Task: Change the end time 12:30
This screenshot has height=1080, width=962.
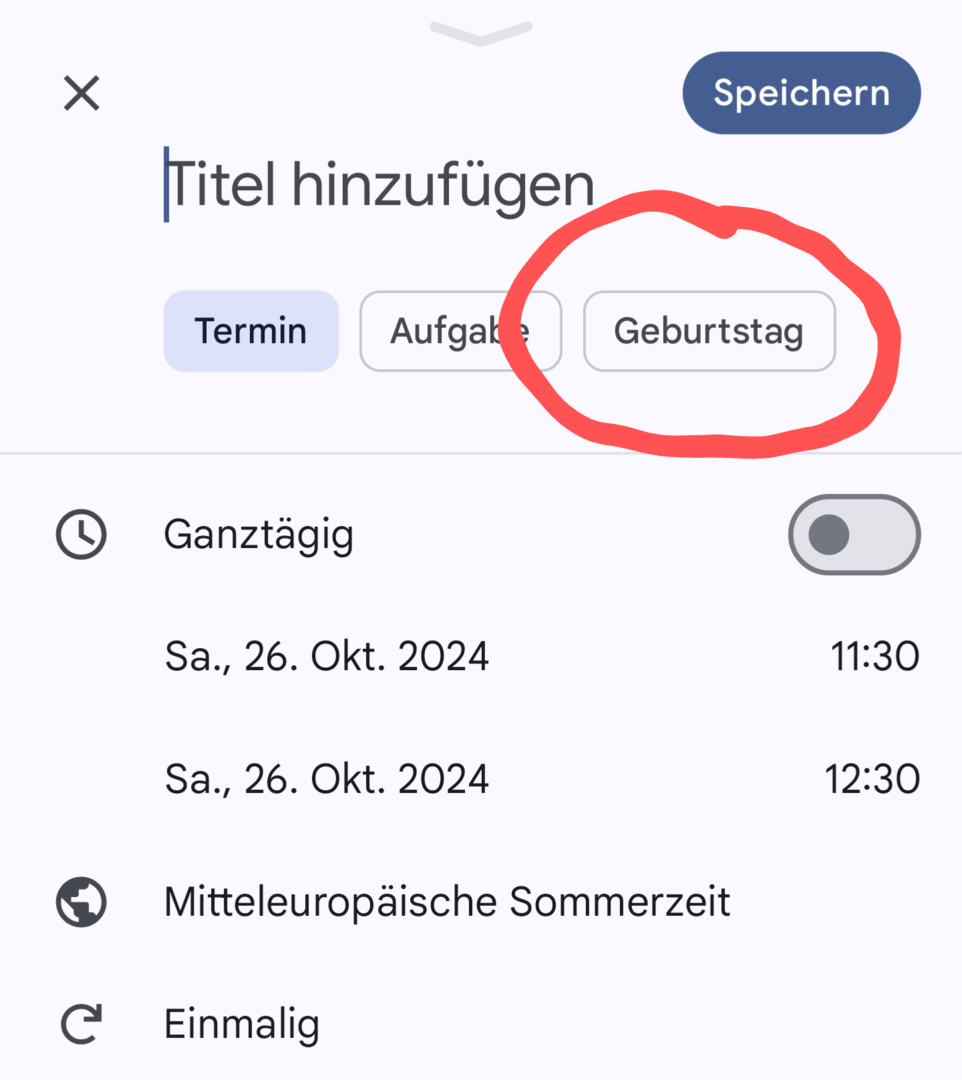Action: 872,779
